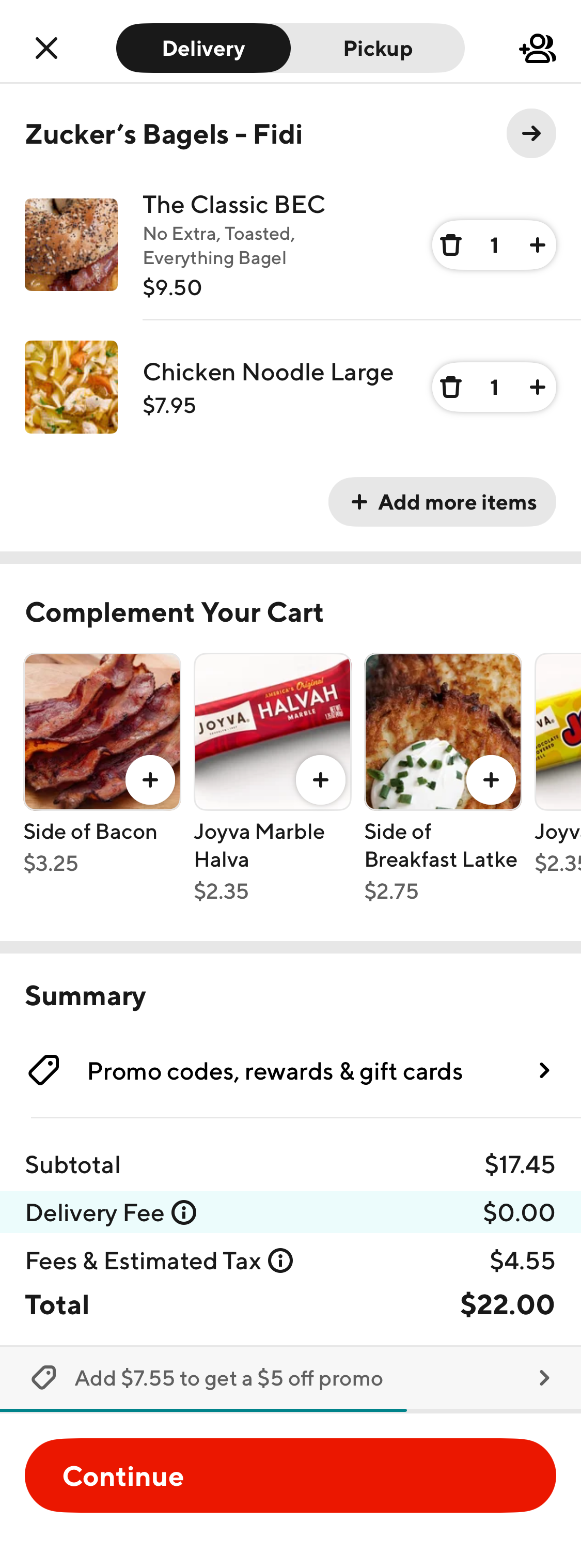The height and width of the screenshot is (1568, 581).
Task: Select the Delivery tab
Action: tap(203, 48)
